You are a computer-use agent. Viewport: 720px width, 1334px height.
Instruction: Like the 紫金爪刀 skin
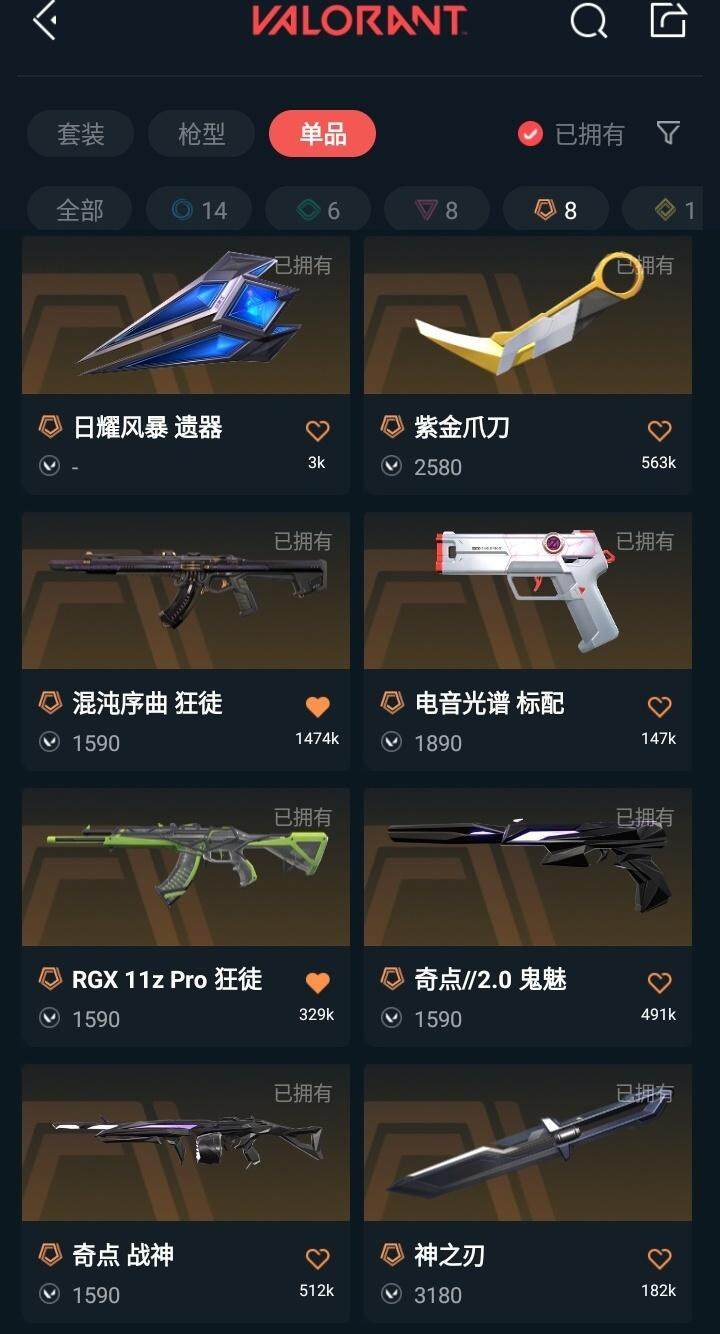click(x=659, y=431)
